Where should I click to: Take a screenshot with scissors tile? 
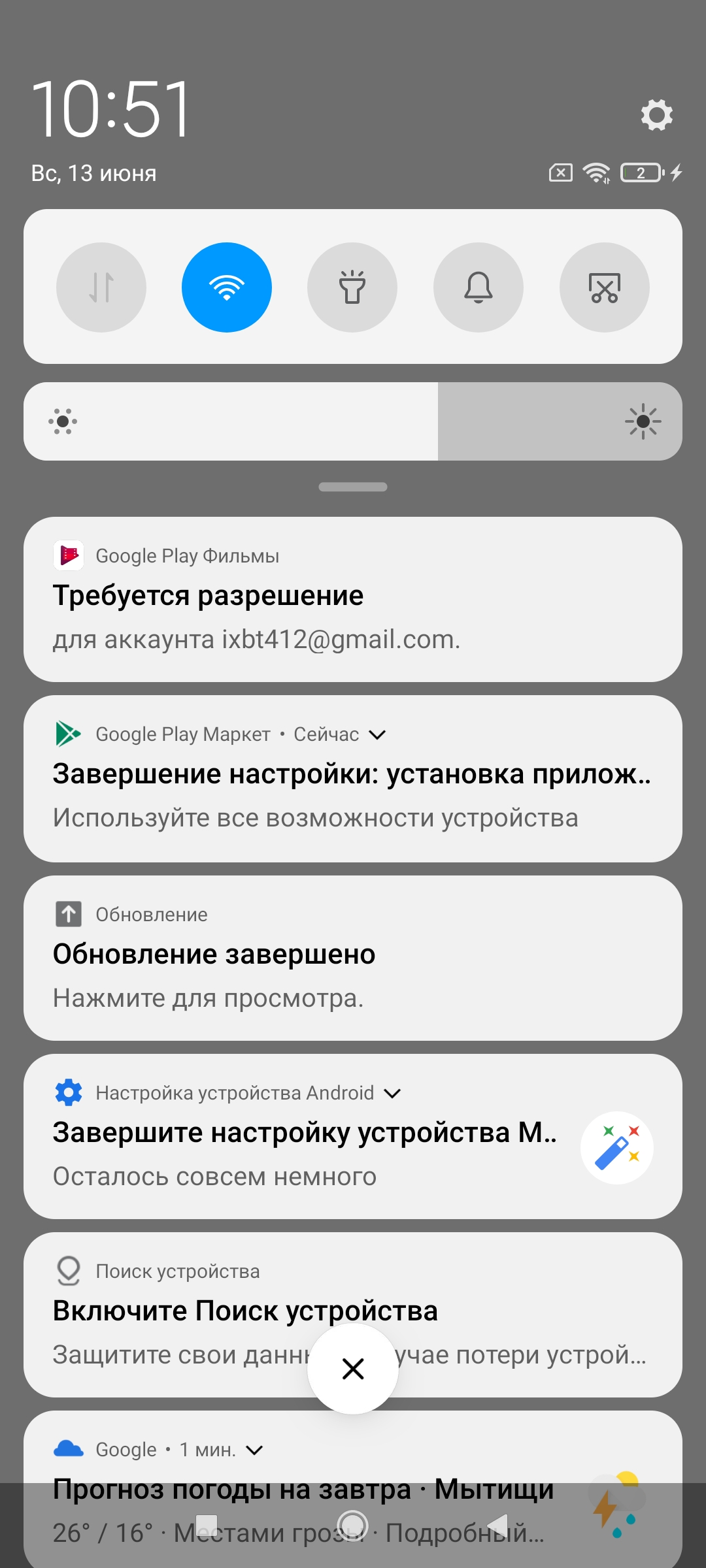605,287
